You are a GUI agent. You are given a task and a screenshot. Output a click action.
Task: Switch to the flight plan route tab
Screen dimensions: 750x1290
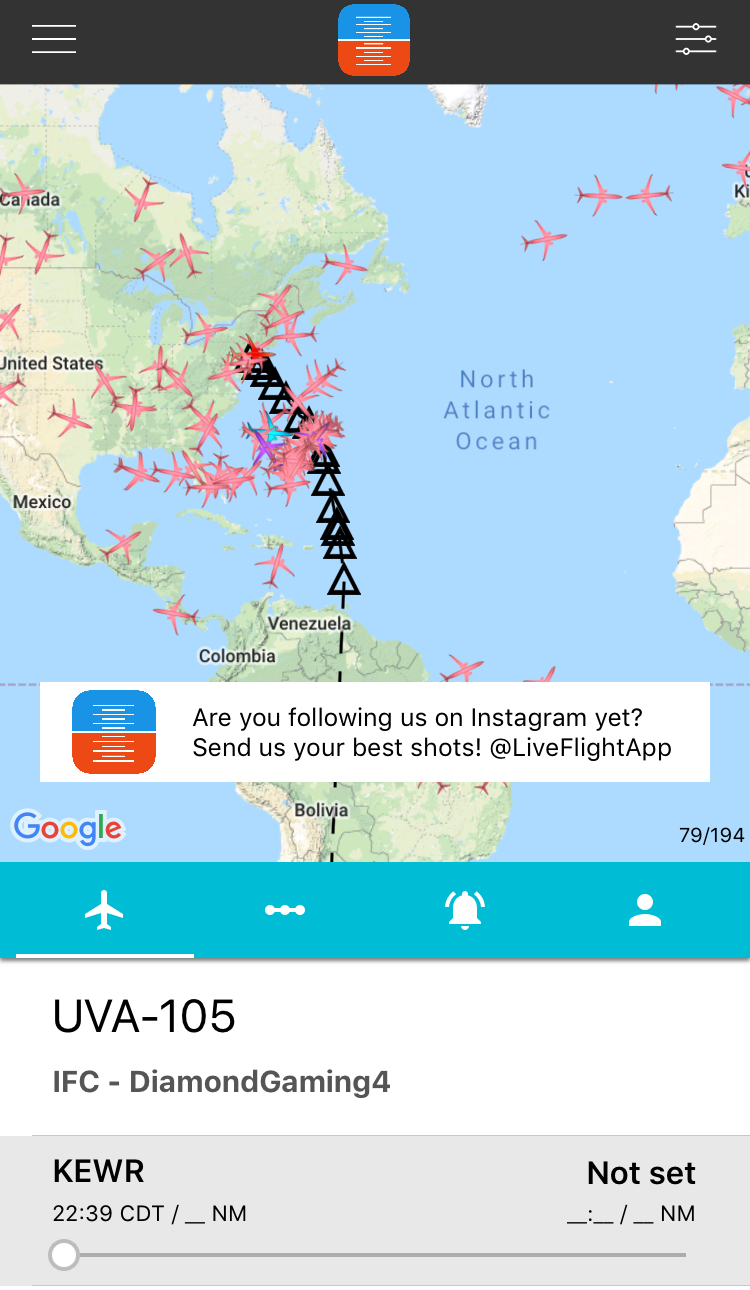click(x=285, y=910)
